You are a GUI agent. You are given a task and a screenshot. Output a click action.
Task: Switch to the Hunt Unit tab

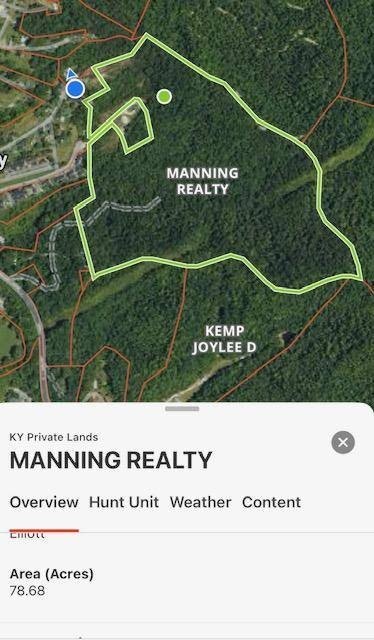[124, 502]
